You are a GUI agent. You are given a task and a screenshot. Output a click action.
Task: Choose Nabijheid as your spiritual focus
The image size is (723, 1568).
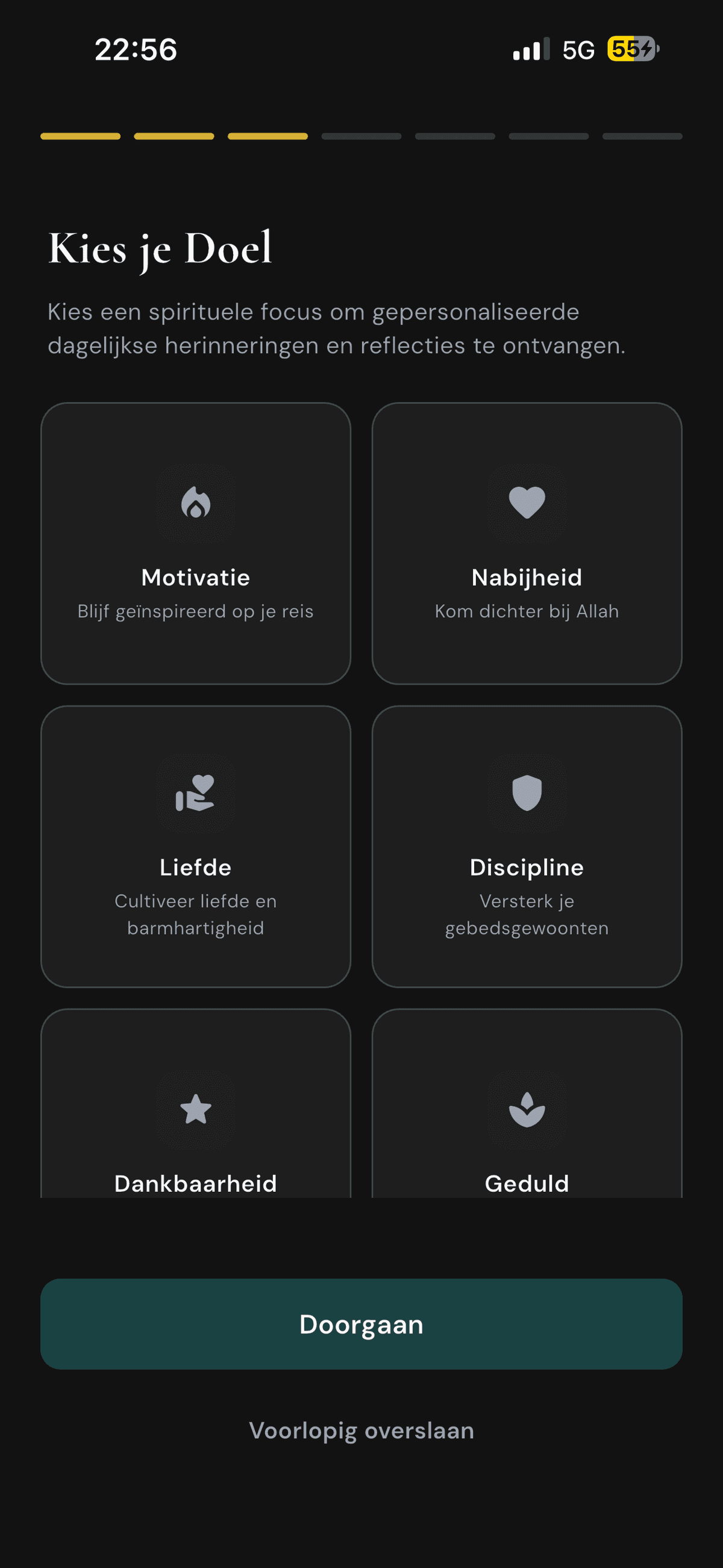(x=527, y=543)
